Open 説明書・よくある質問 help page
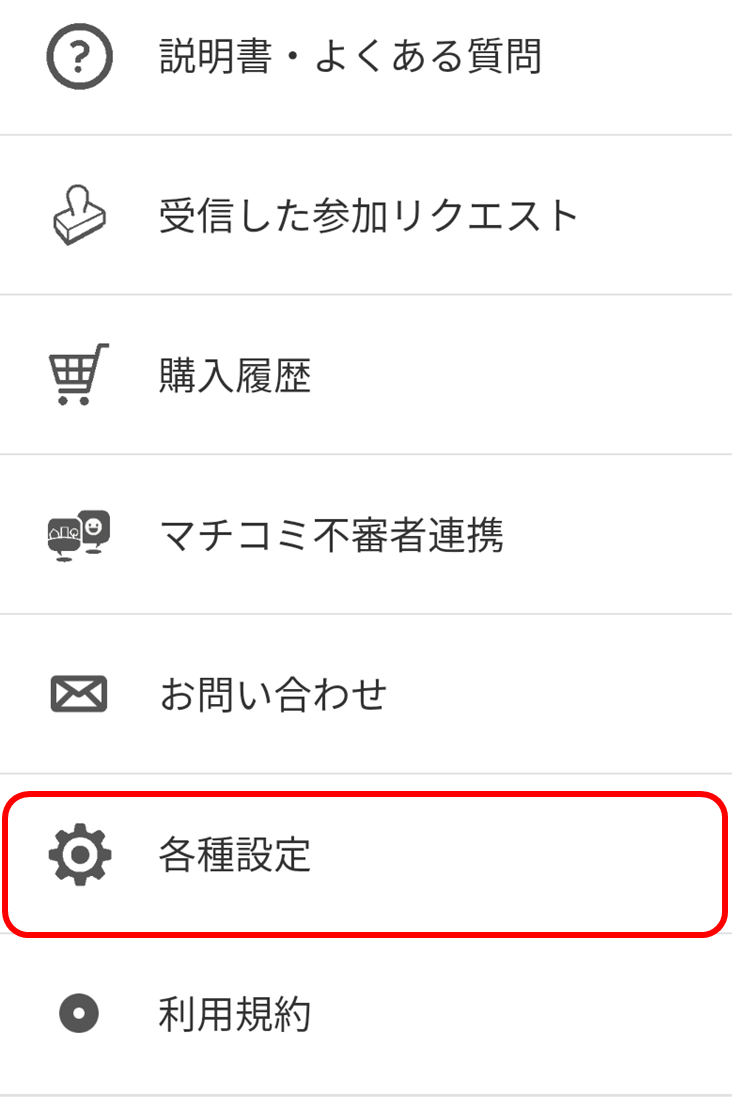The image size is (732, 1116). pos(350,57)
